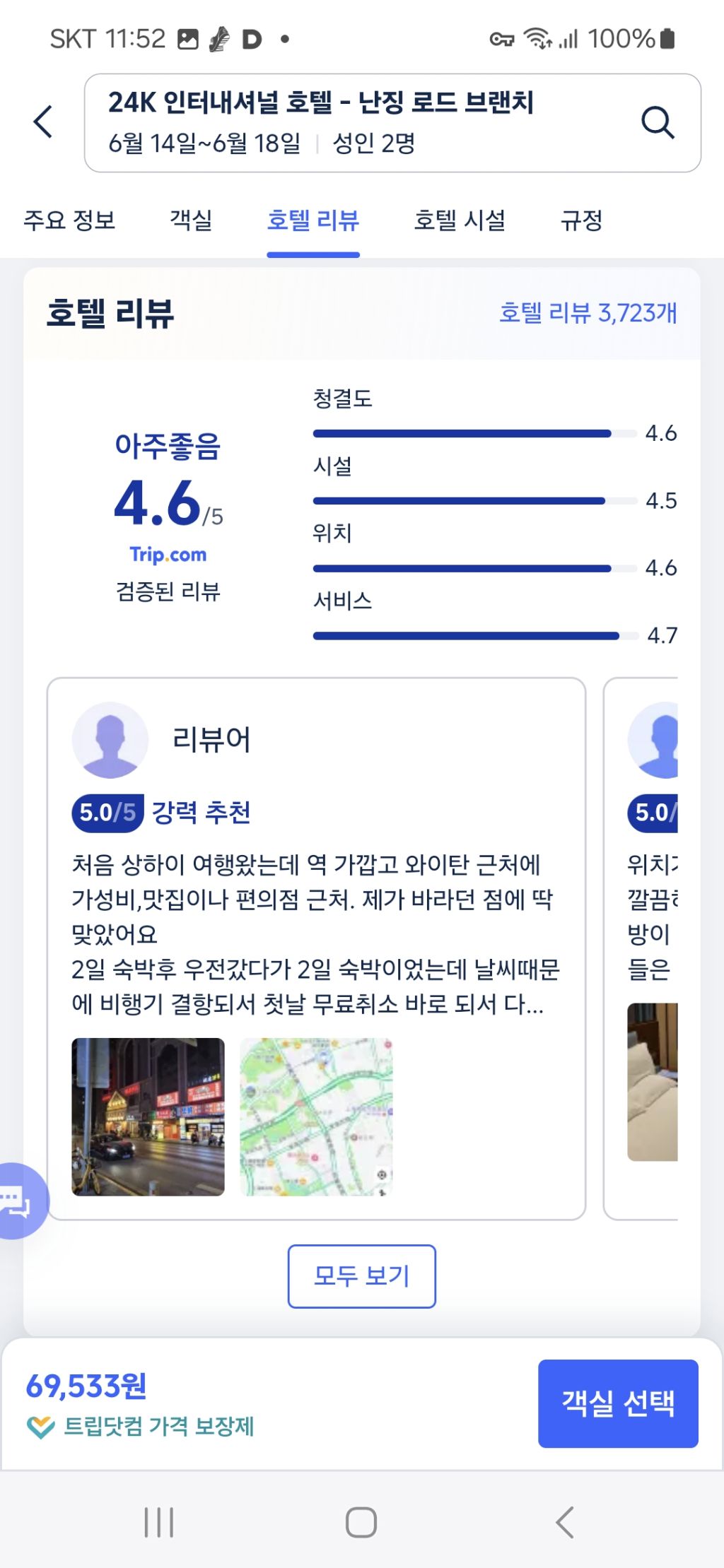Open the floating chat support button

(x=21, y=1201)
